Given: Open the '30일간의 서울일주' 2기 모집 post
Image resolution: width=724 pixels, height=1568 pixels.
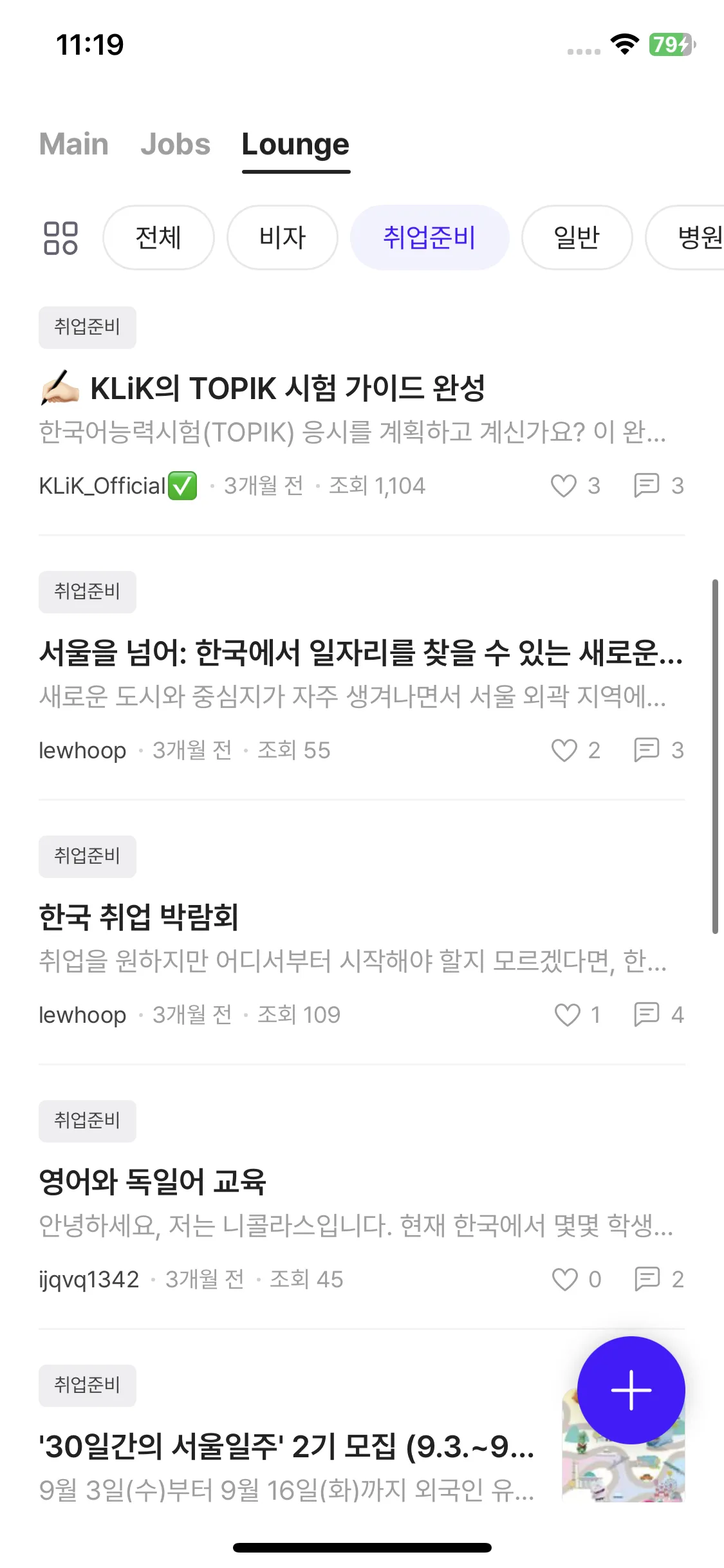Looking at the screenshot, I should point(287,1447).
